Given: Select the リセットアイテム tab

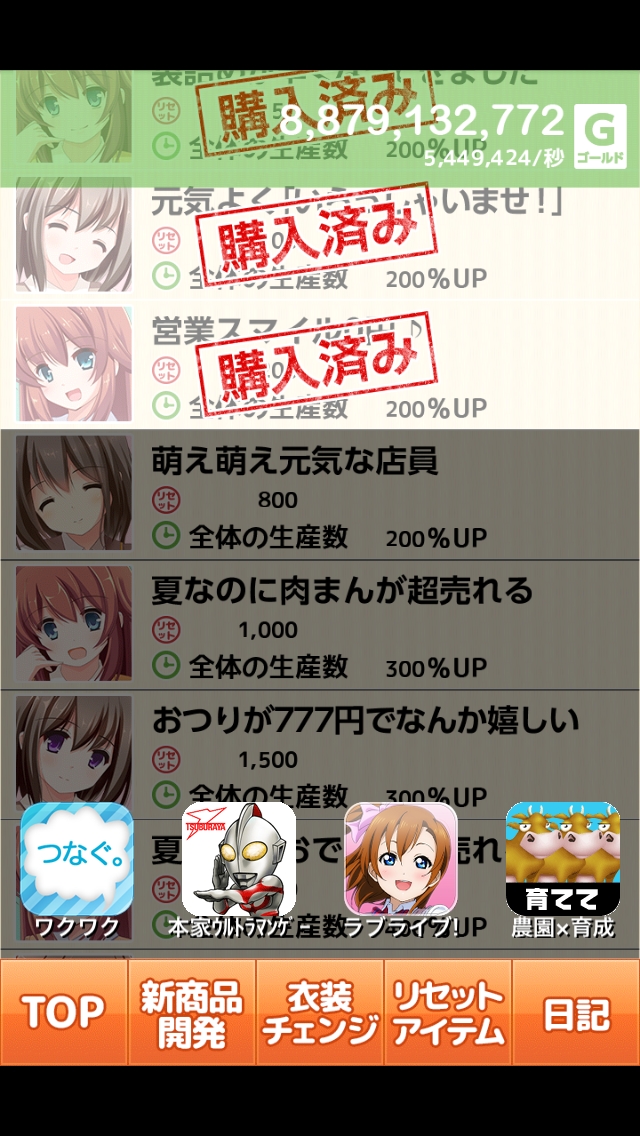Looking at the screenshot, I should [448, 1012].
